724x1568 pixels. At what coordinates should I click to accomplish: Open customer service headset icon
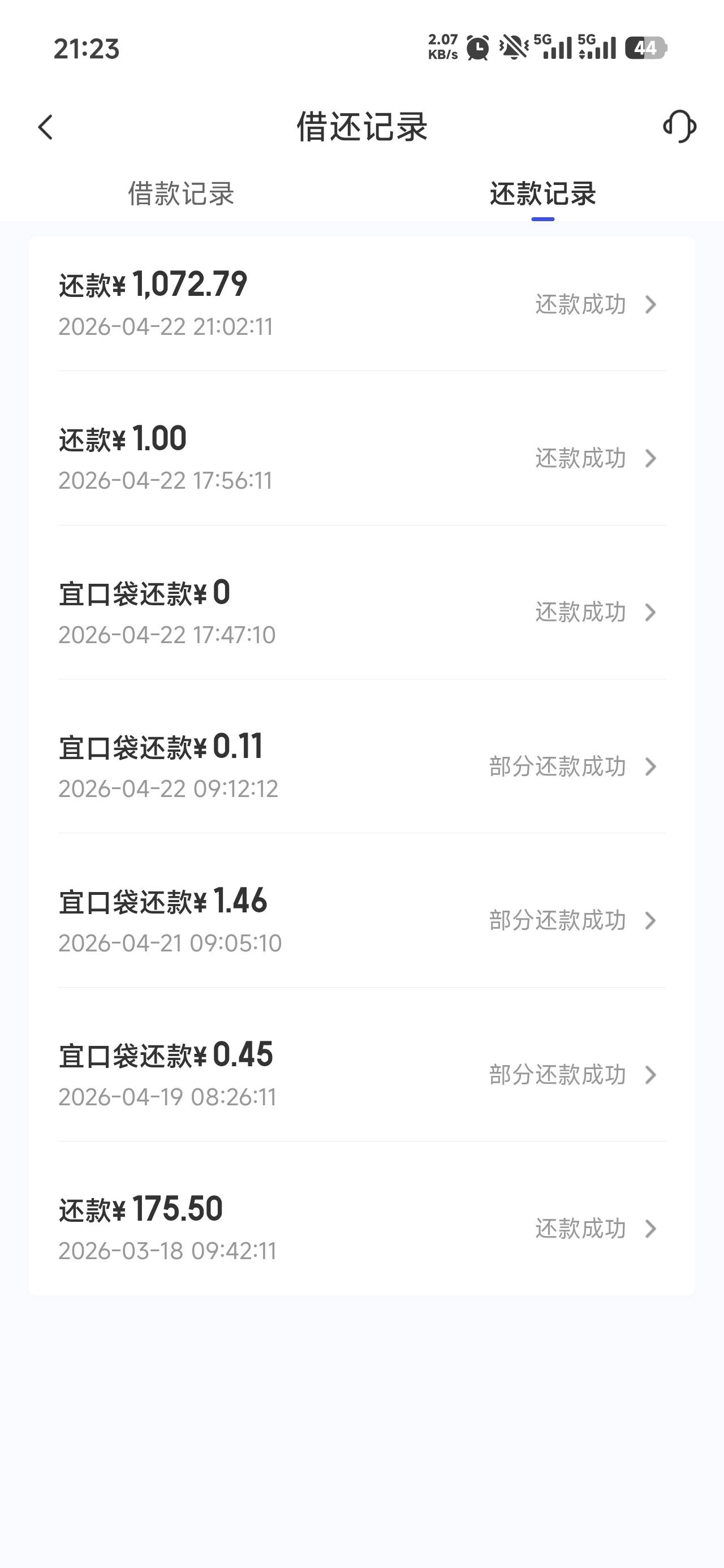click(x=679, y=127)
